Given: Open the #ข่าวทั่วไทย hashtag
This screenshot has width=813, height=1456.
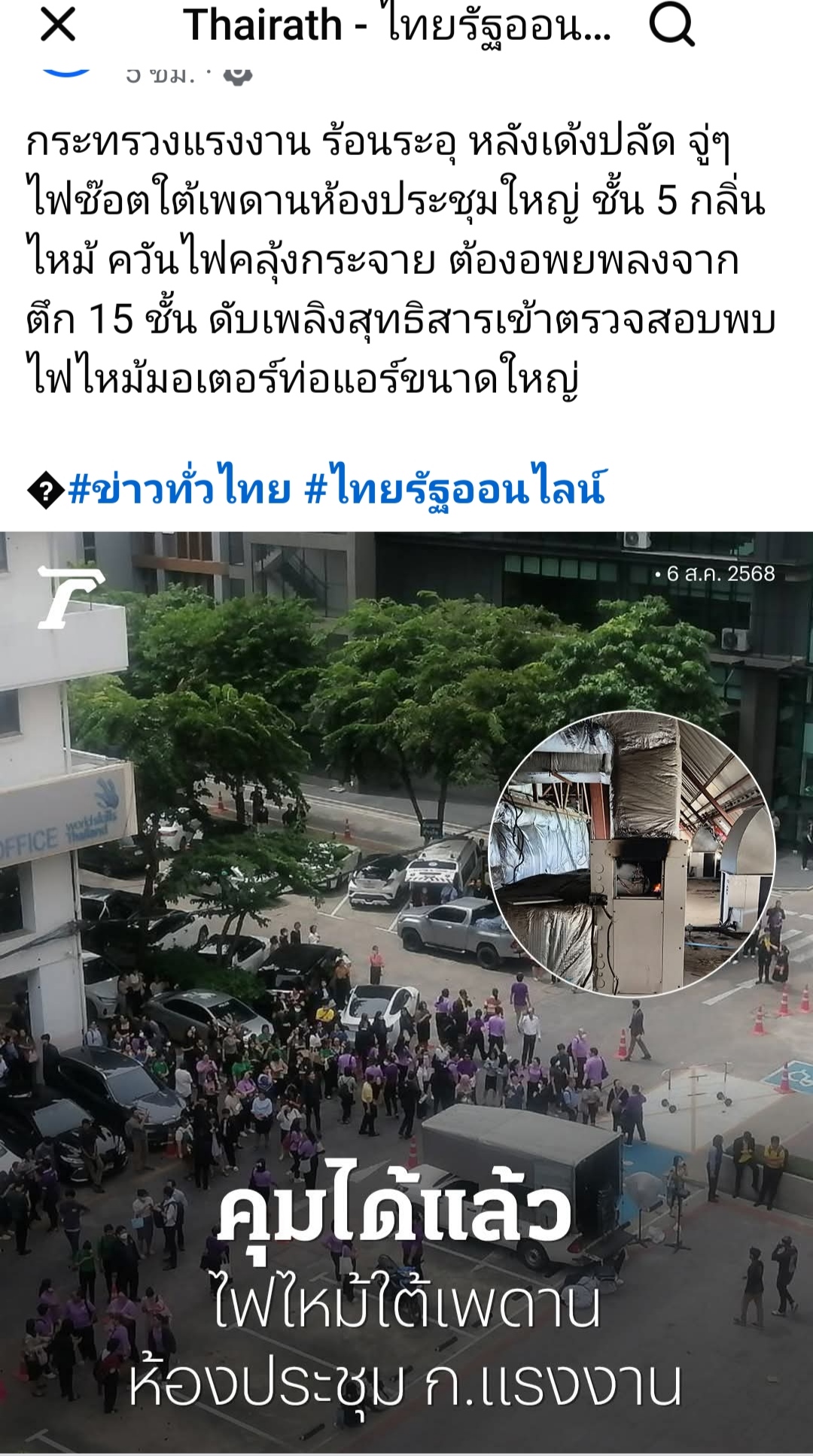Looking at the screenshot, I should (x=179, y=490).
